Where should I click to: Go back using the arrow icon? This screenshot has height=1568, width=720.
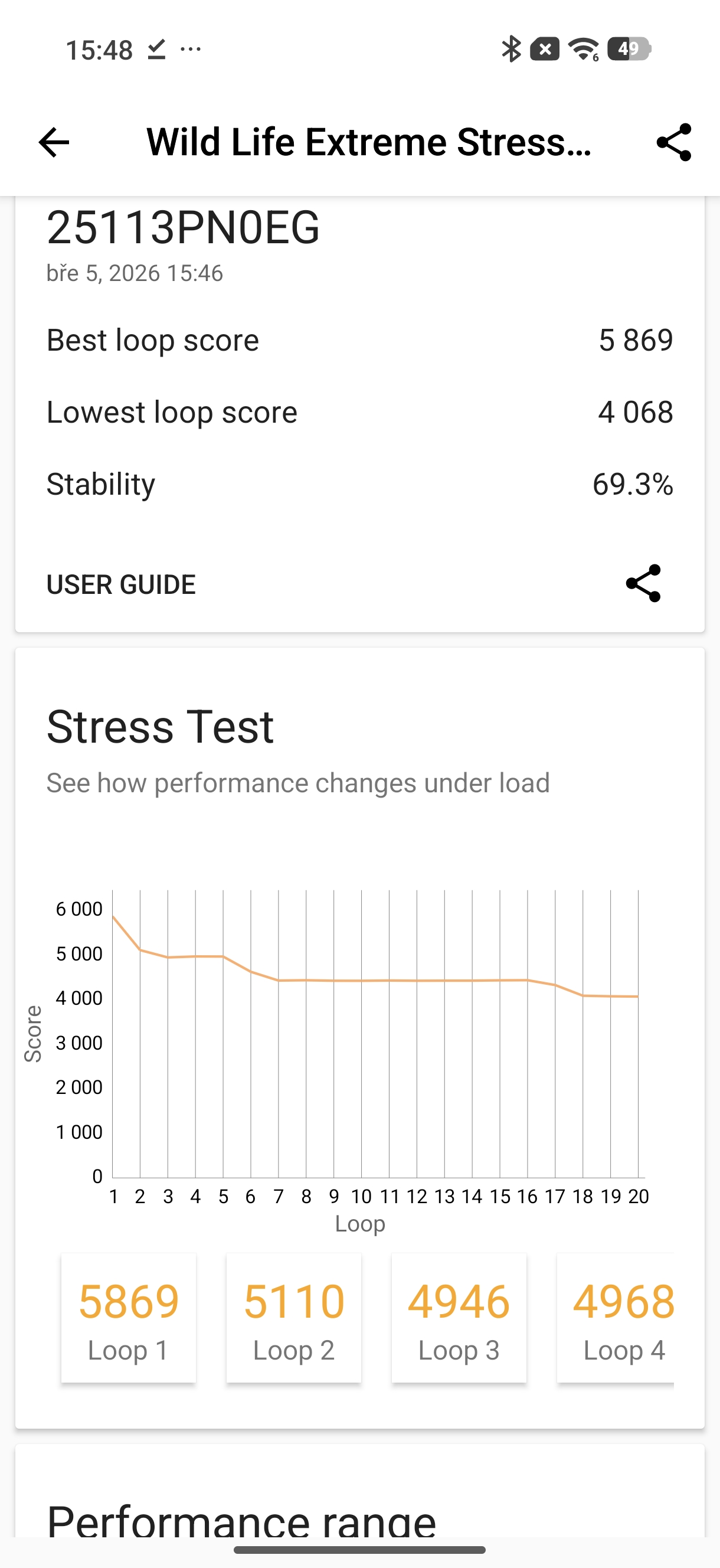tap(54, 142)
